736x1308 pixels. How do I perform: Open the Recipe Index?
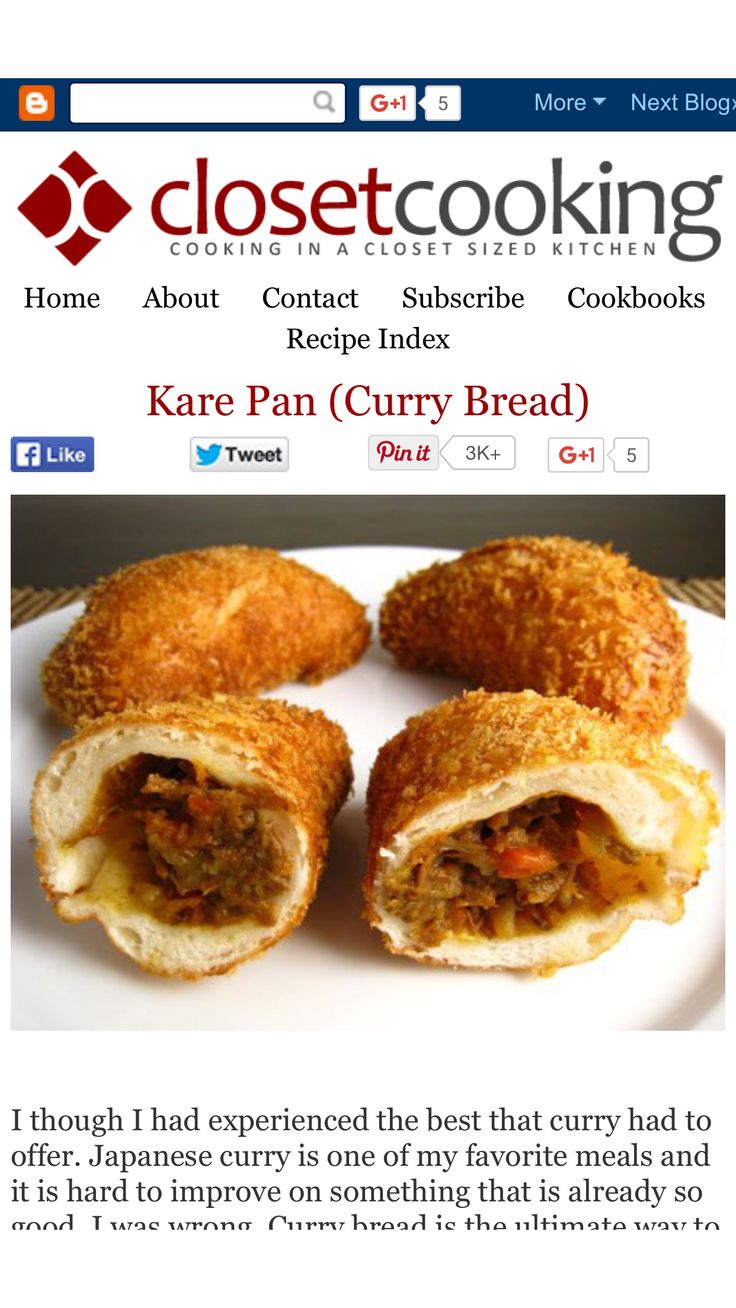coord(368,339)
